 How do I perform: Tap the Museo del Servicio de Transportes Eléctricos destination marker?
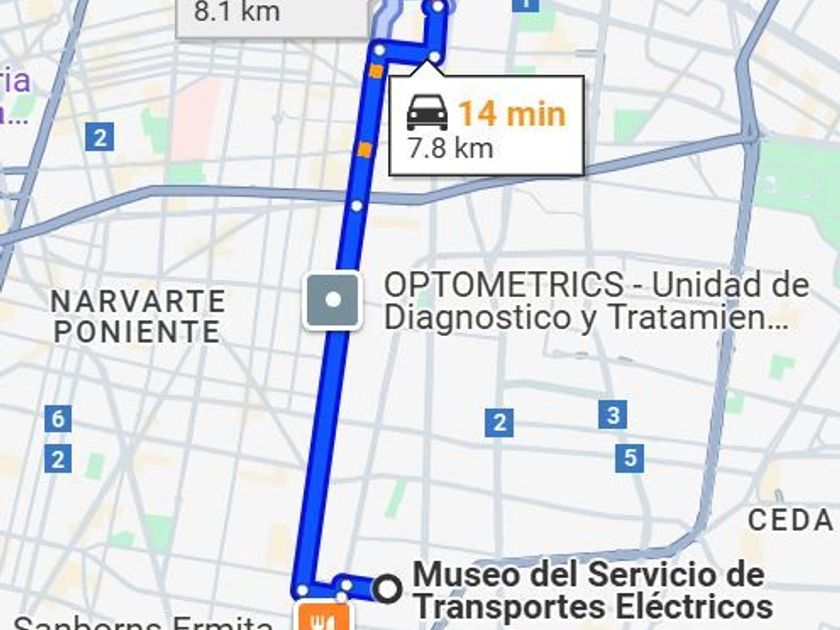(388, 589)
